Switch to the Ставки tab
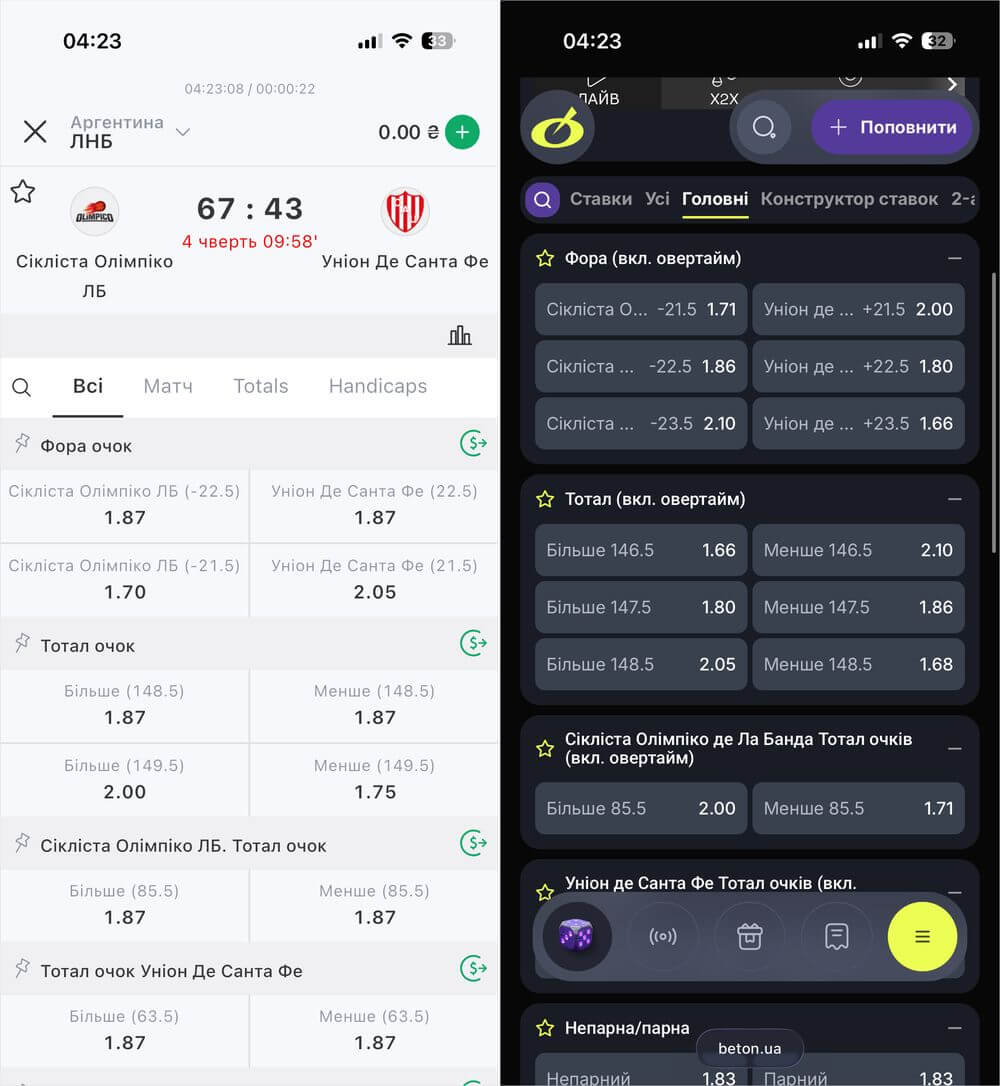This screenshot has height=1086, width=1000. 600,199
